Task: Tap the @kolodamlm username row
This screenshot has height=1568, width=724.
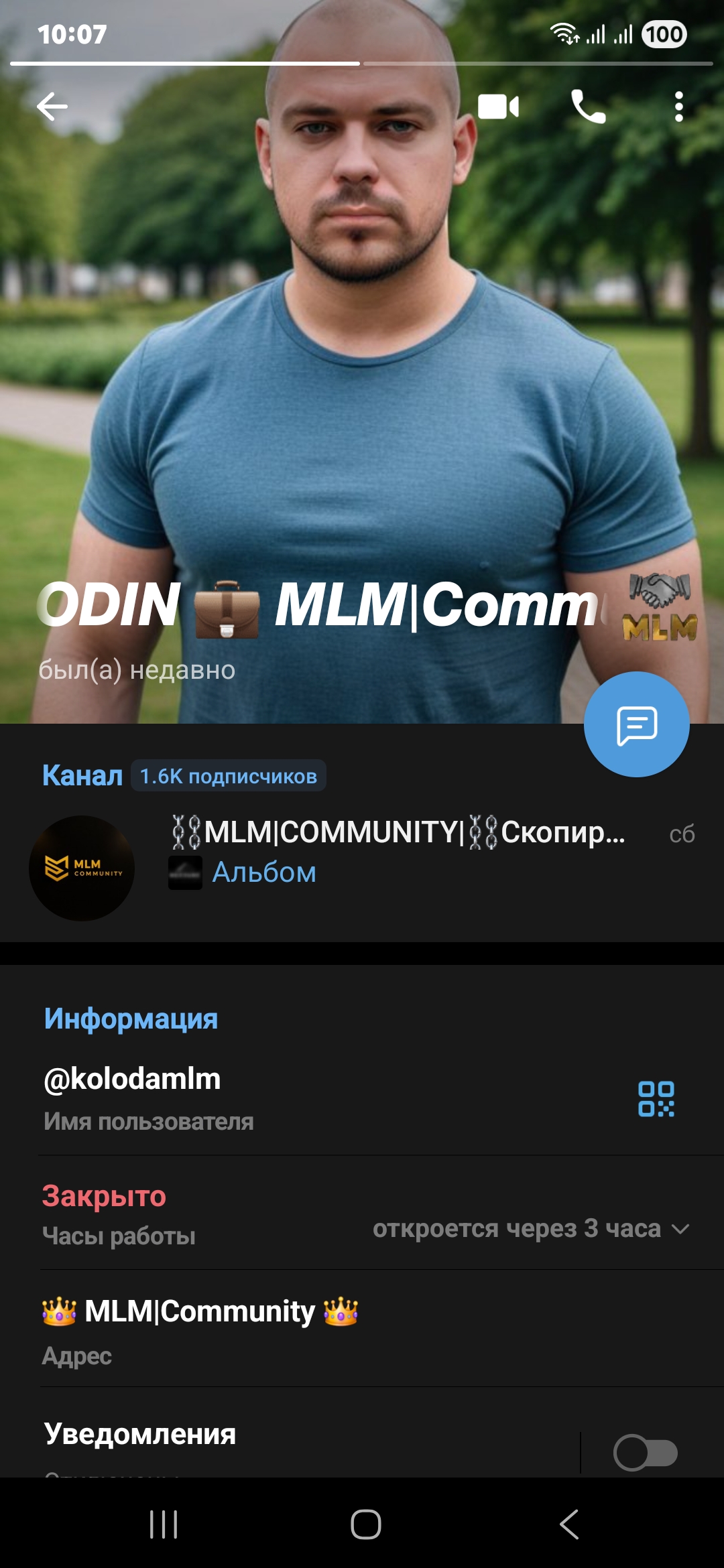Action: (268, 1098)
